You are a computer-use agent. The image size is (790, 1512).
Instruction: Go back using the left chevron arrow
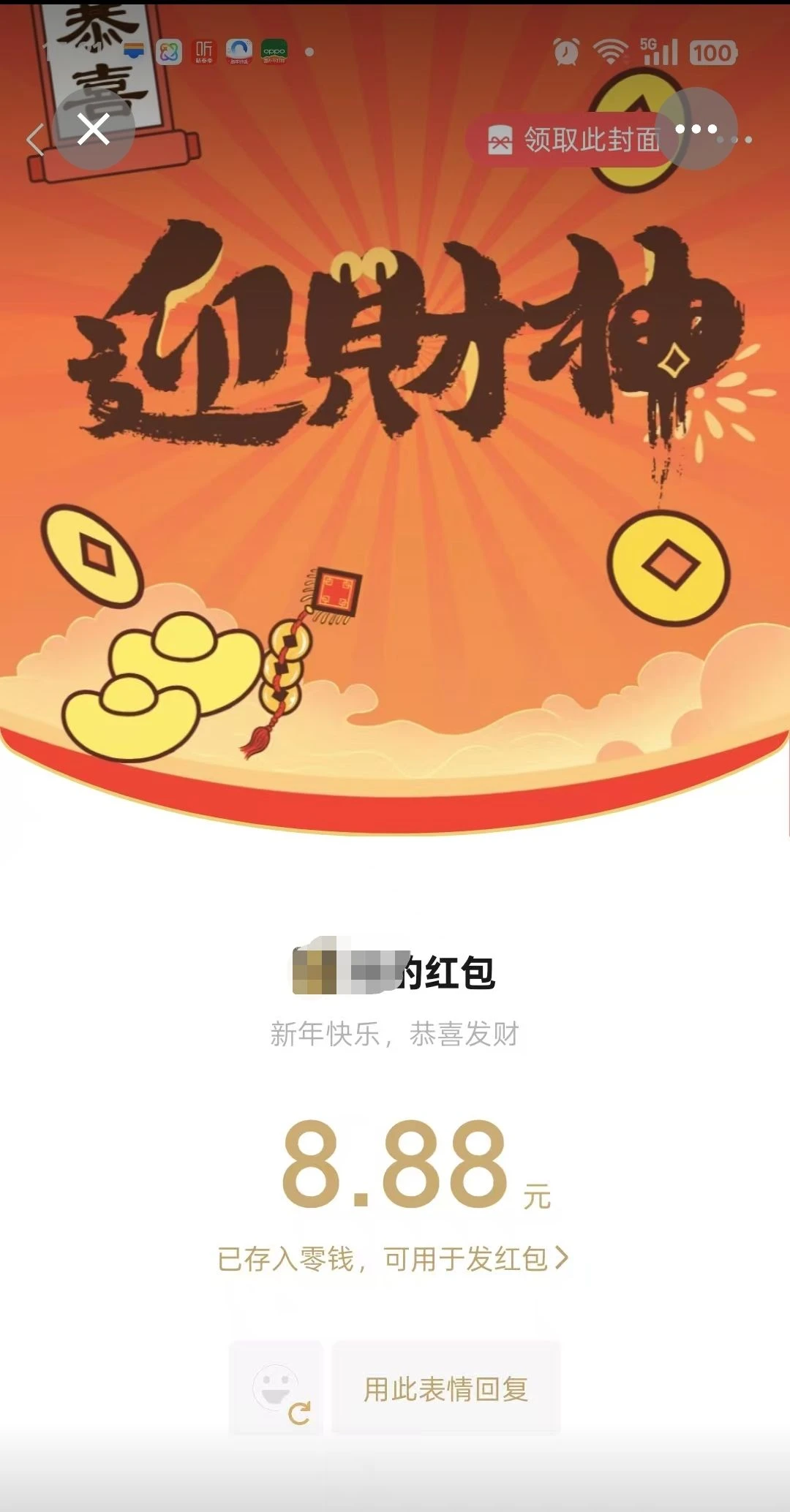coord(34,139)
